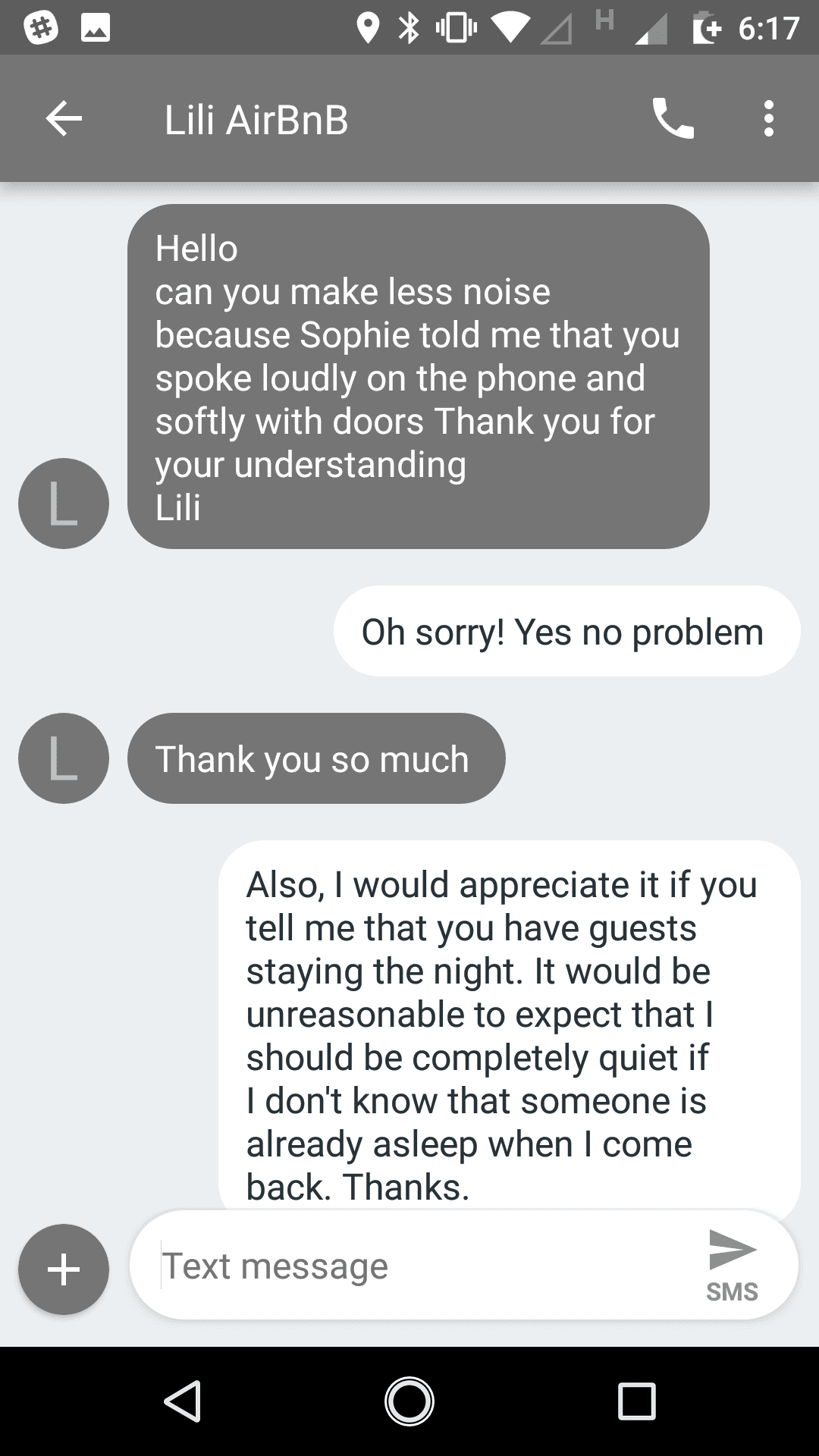
Task: Tap the system home button
Action: pyautogui.click(x=409, y=1401)
